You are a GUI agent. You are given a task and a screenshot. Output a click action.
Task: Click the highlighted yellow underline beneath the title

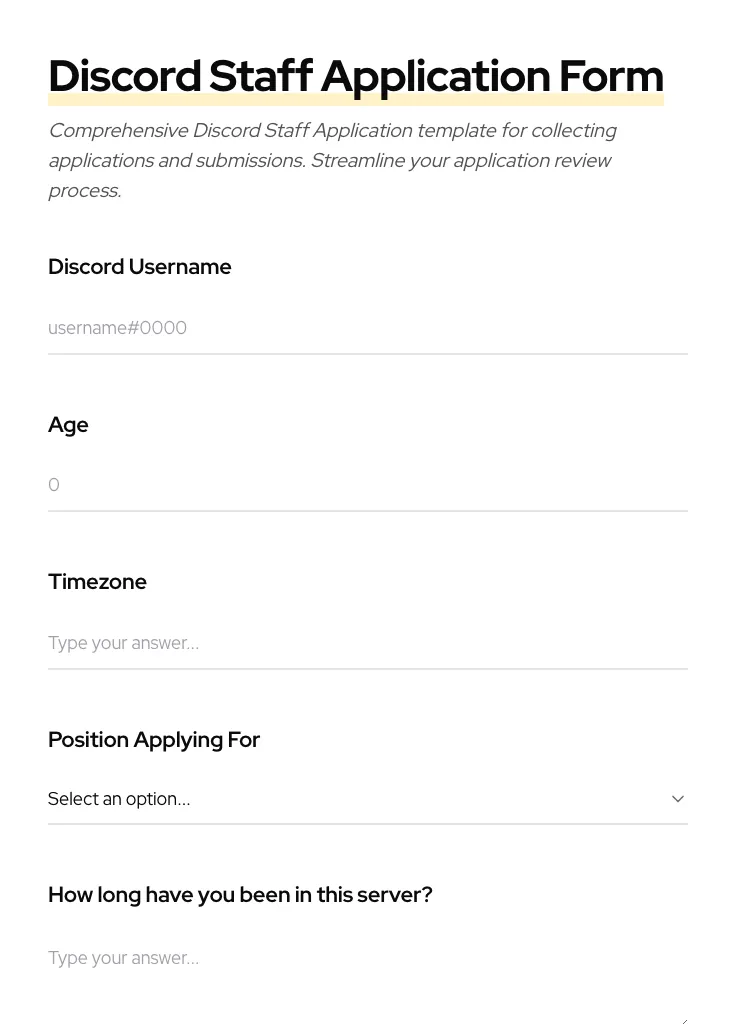355,100
